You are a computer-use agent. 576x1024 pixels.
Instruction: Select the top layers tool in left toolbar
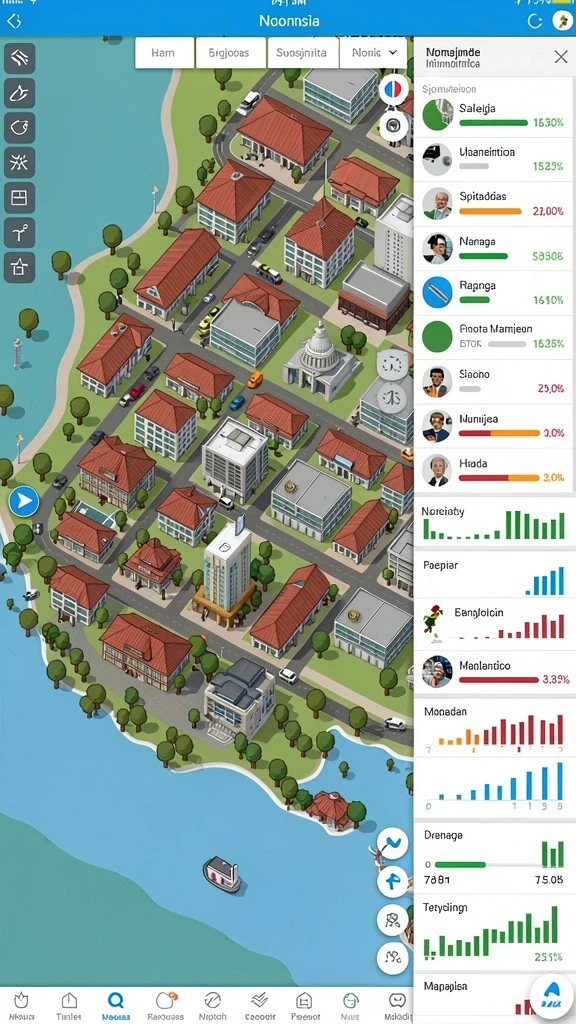click(x=19, y=59)
